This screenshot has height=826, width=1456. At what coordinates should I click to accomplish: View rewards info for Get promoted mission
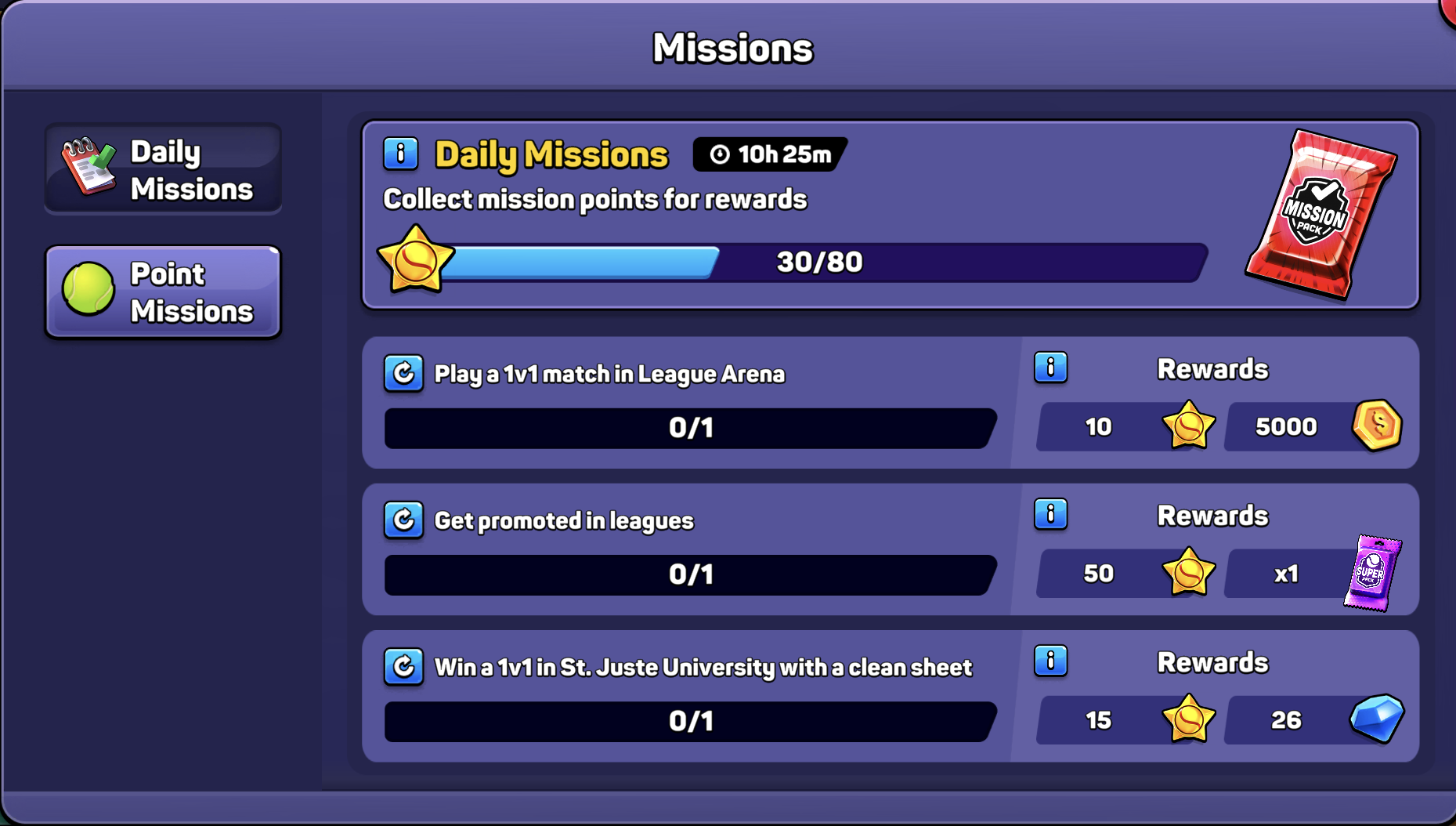click(1050, 514)
